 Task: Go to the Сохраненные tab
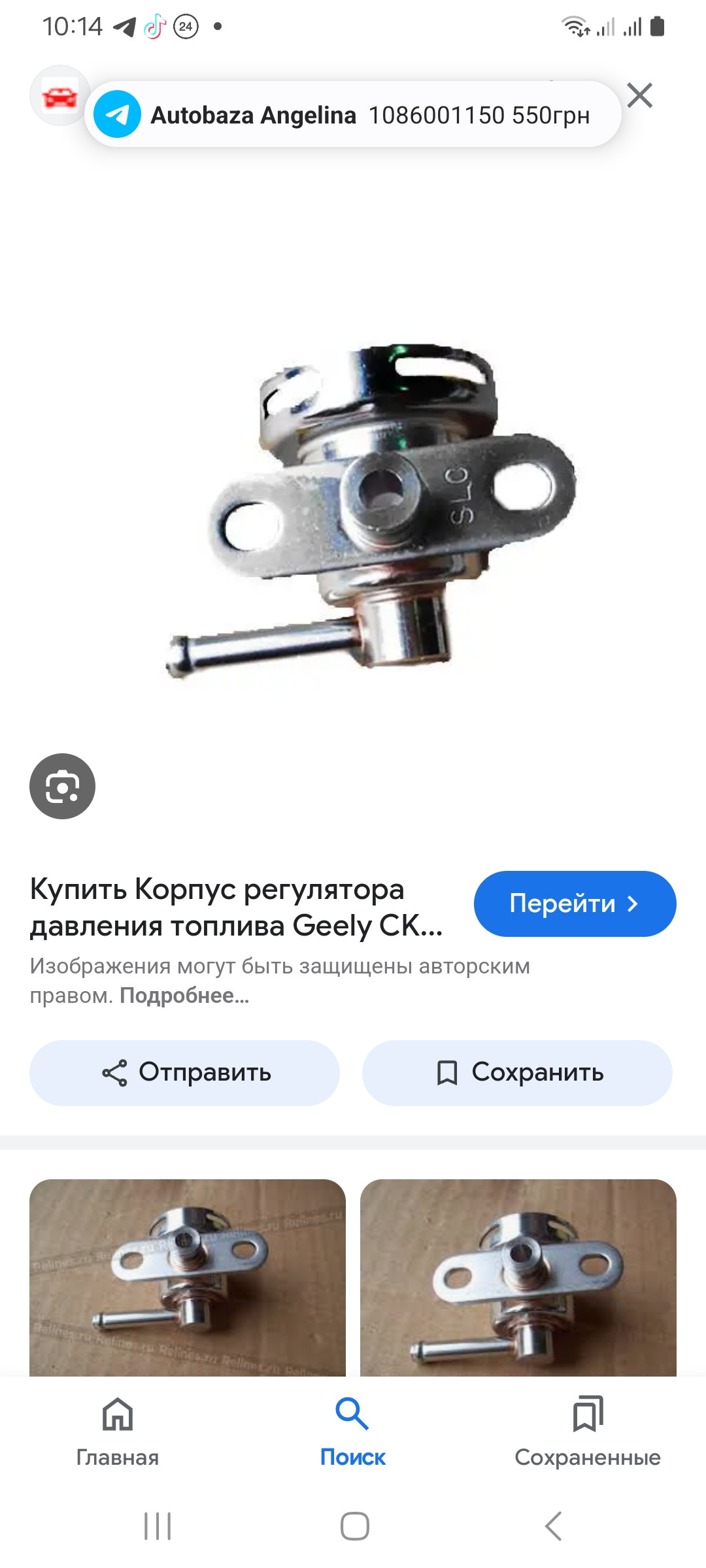pos(587,1431)
